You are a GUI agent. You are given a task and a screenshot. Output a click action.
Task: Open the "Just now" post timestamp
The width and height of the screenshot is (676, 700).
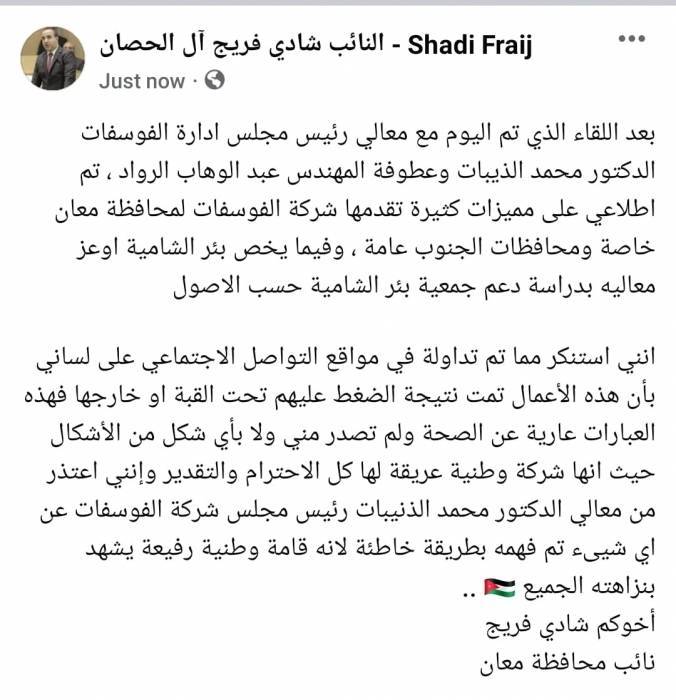tap(142, 81)
